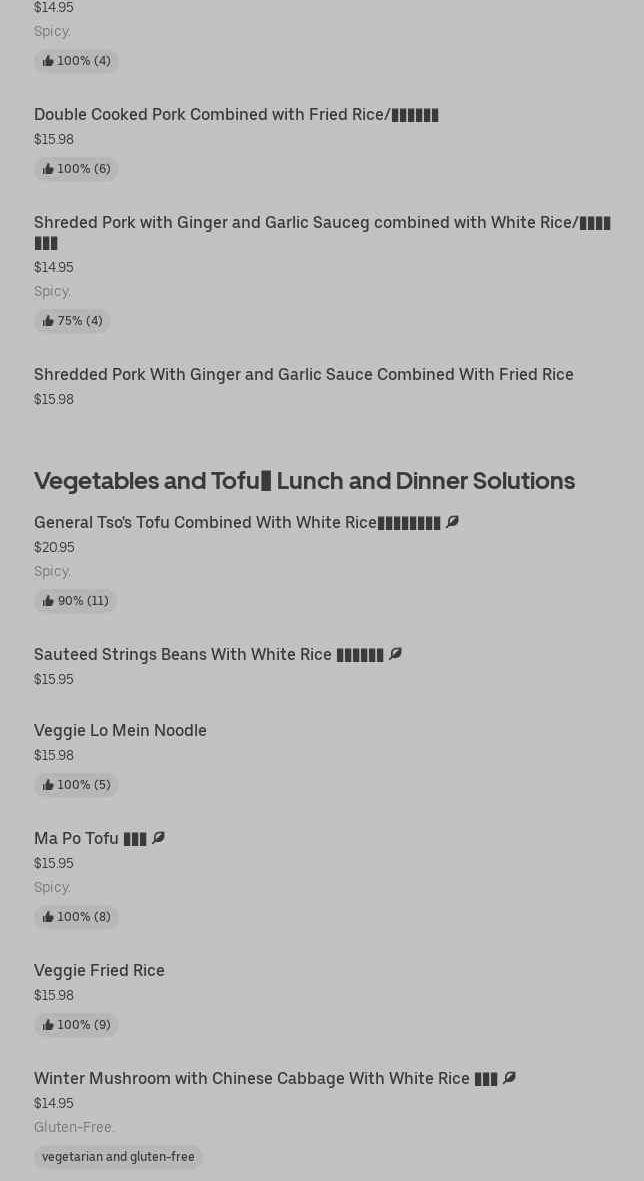The width and height of the screenshot is (644, 1181).
Task: Open the Ma Po Tofu dish
Action: [90, 839]
